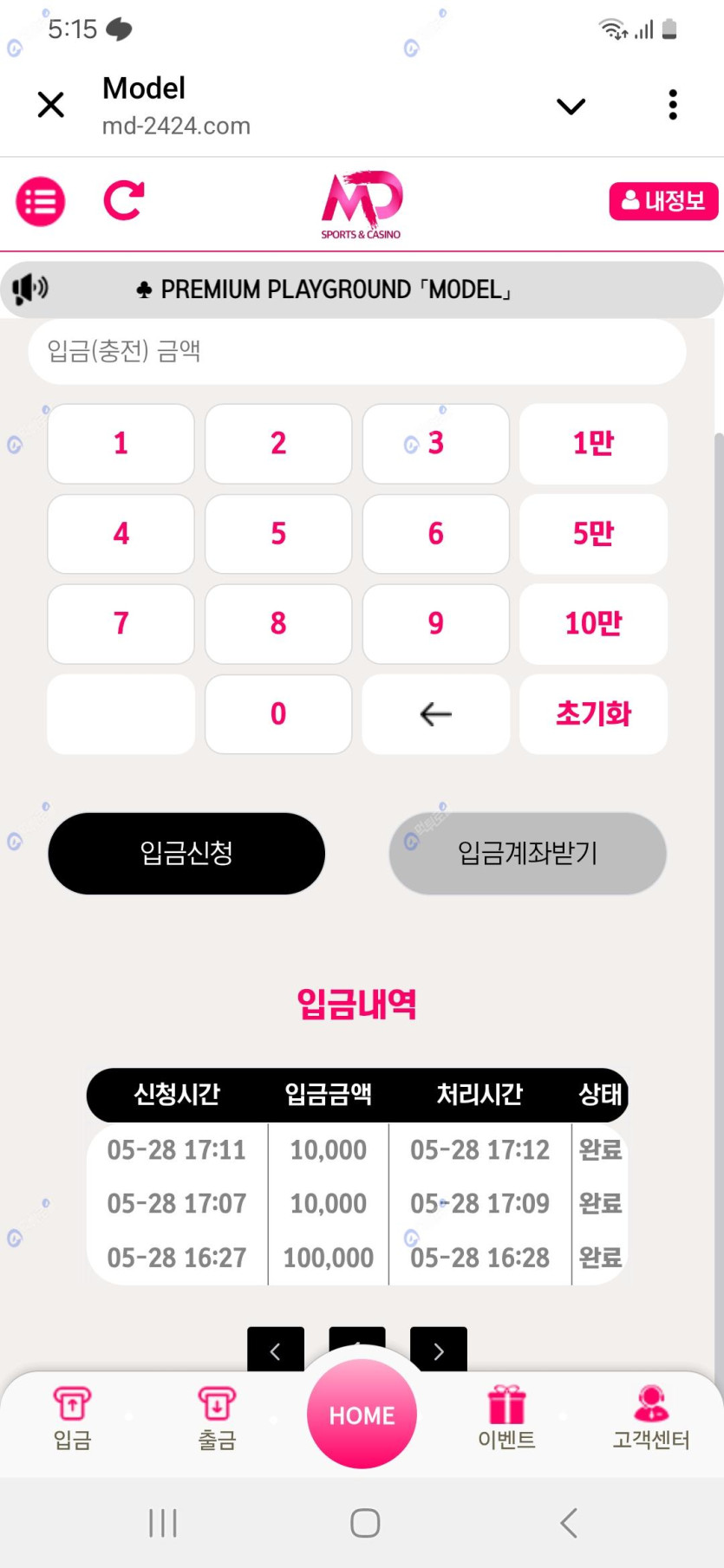Add 10만 to the amount
The width and height of the screenshot is (724, 1568).
pos(593,624)
